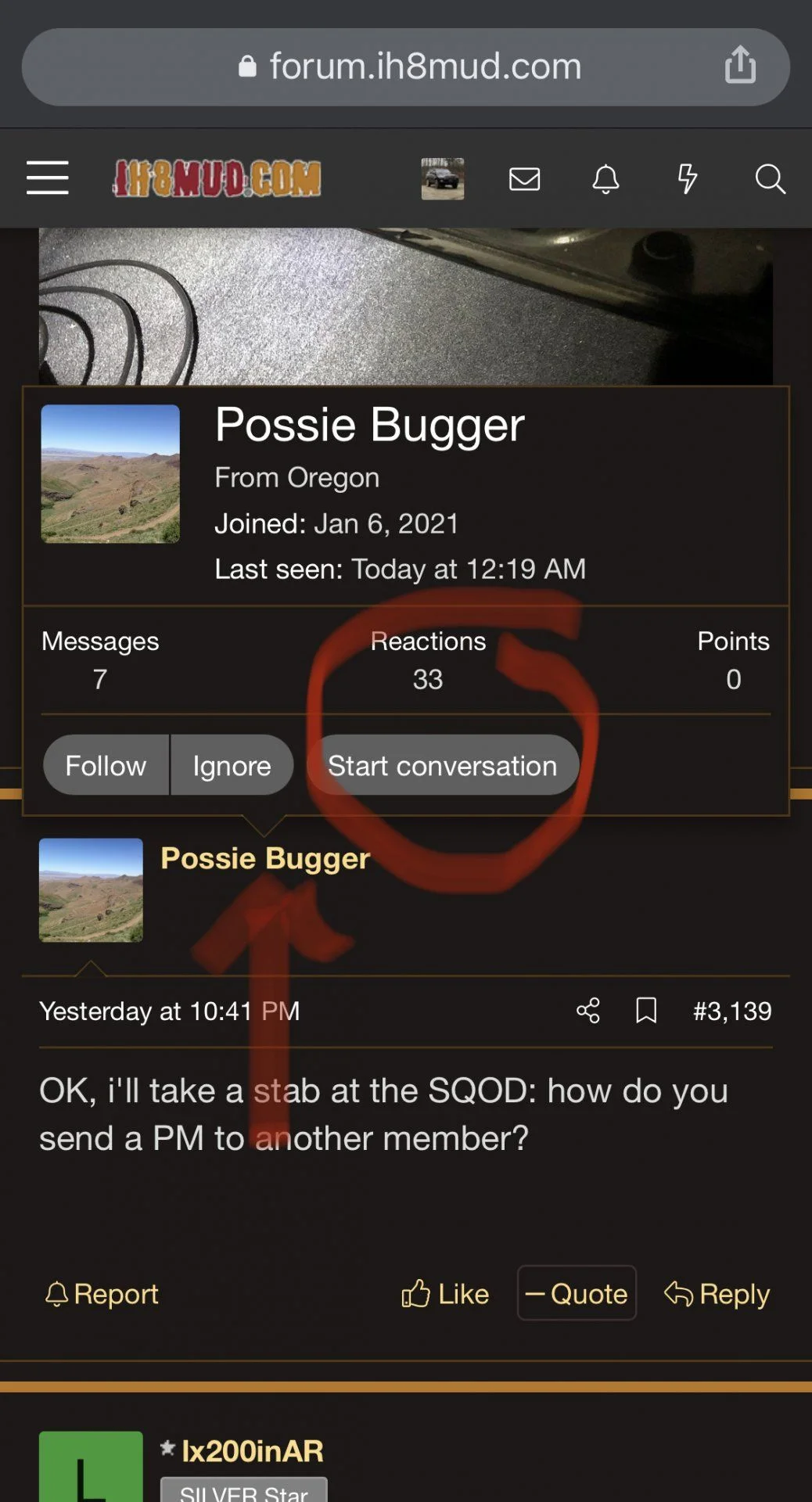Viewport: 812px width, 1502px height.
Task: Open the what's new lightning icon
Action: tap(687, 179)
